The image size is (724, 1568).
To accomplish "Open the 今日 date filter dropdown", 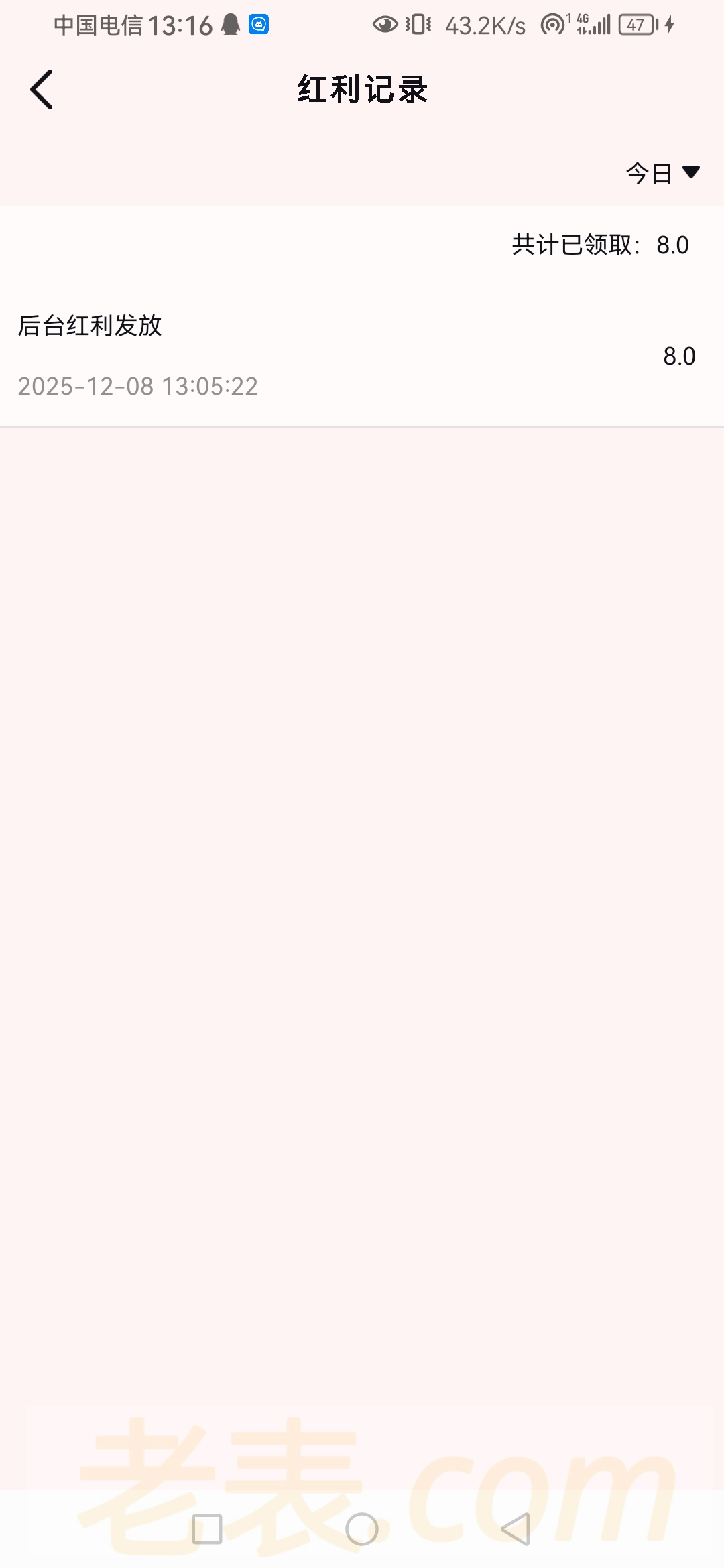I will click(662, 173).
